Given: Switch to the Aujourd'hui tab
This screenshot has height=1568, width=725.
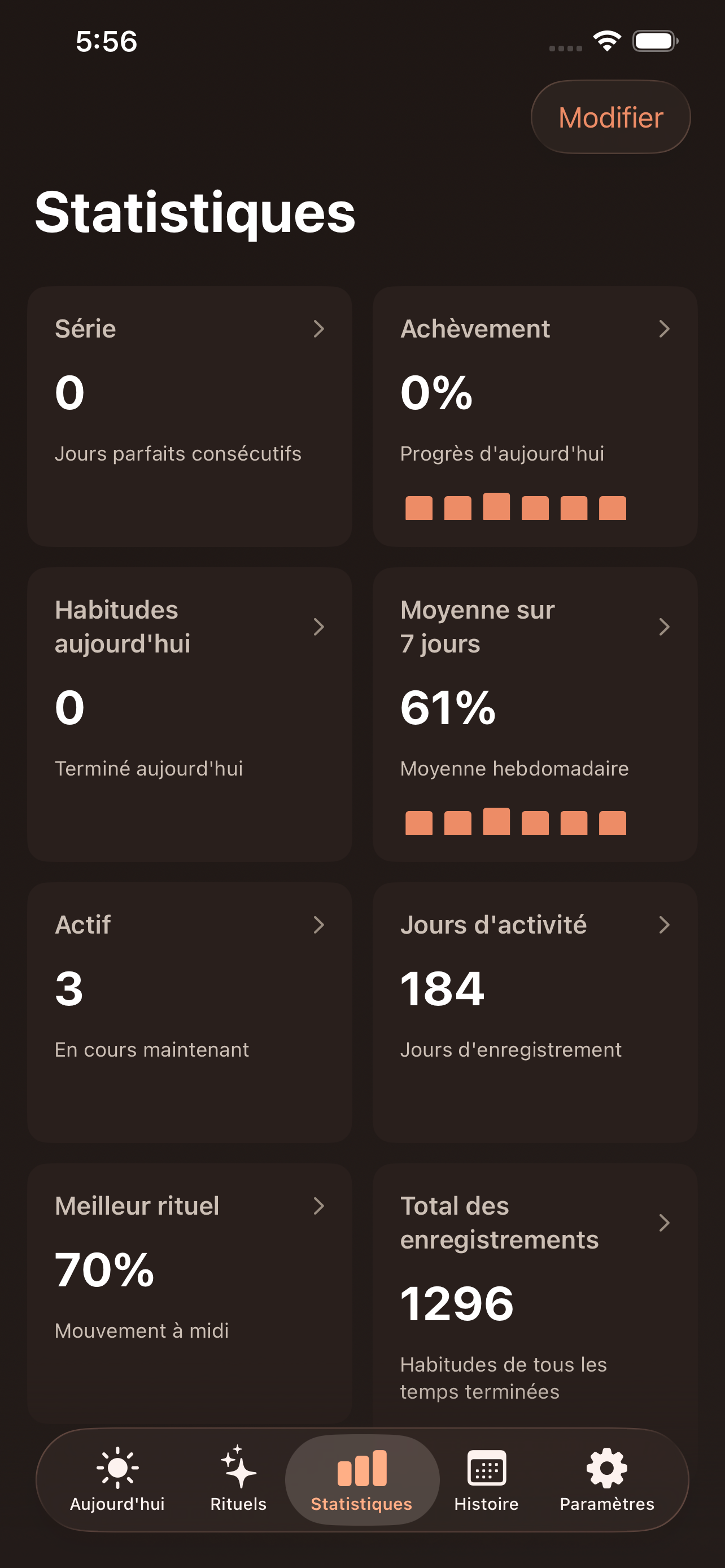Looking at the screenshot, I should point(117,1479).
